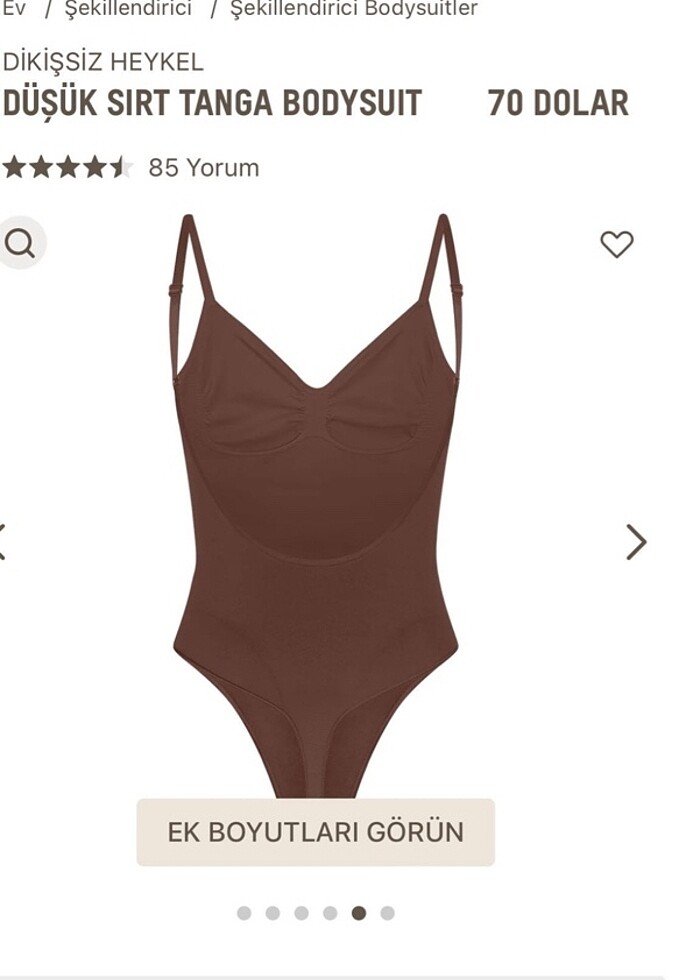700x980 pixels.
Task: Show previous product image with left arrow
Action: coord(4,542)
